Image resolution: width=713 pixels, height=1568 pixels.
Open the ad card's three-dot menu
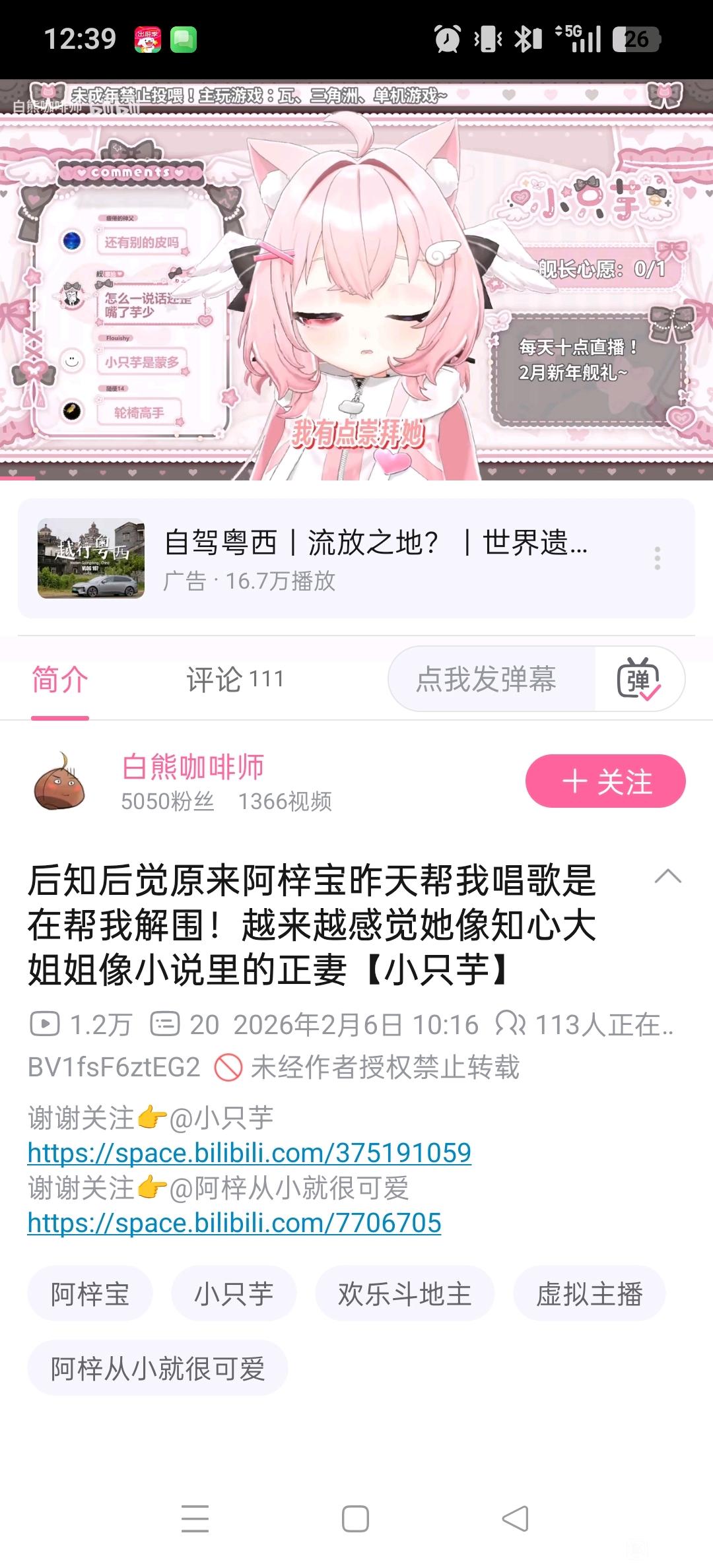click(x=657, y=558)
